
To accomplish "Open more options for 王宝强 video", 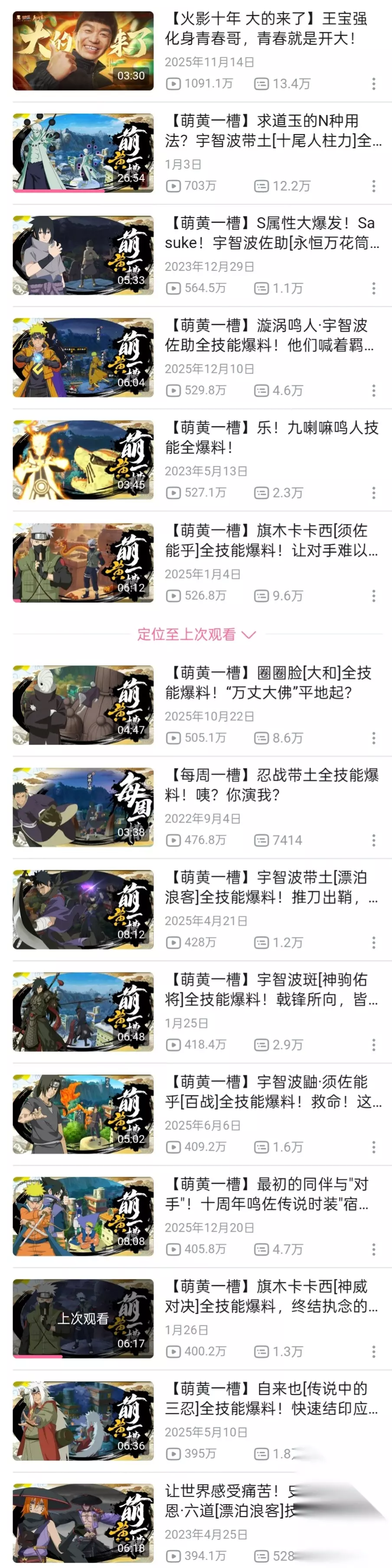I will (374, 84).
